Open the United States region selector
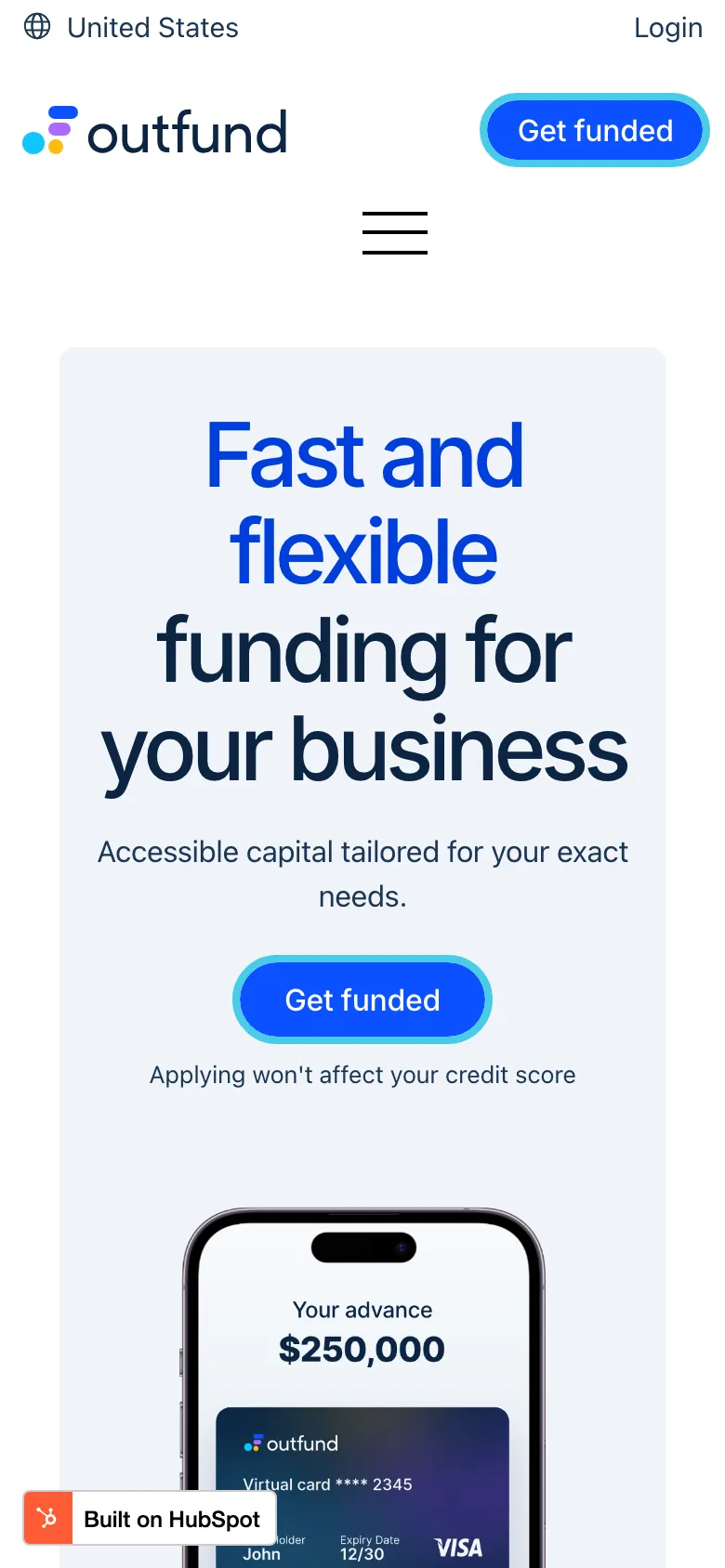 [x=132, y=28]
